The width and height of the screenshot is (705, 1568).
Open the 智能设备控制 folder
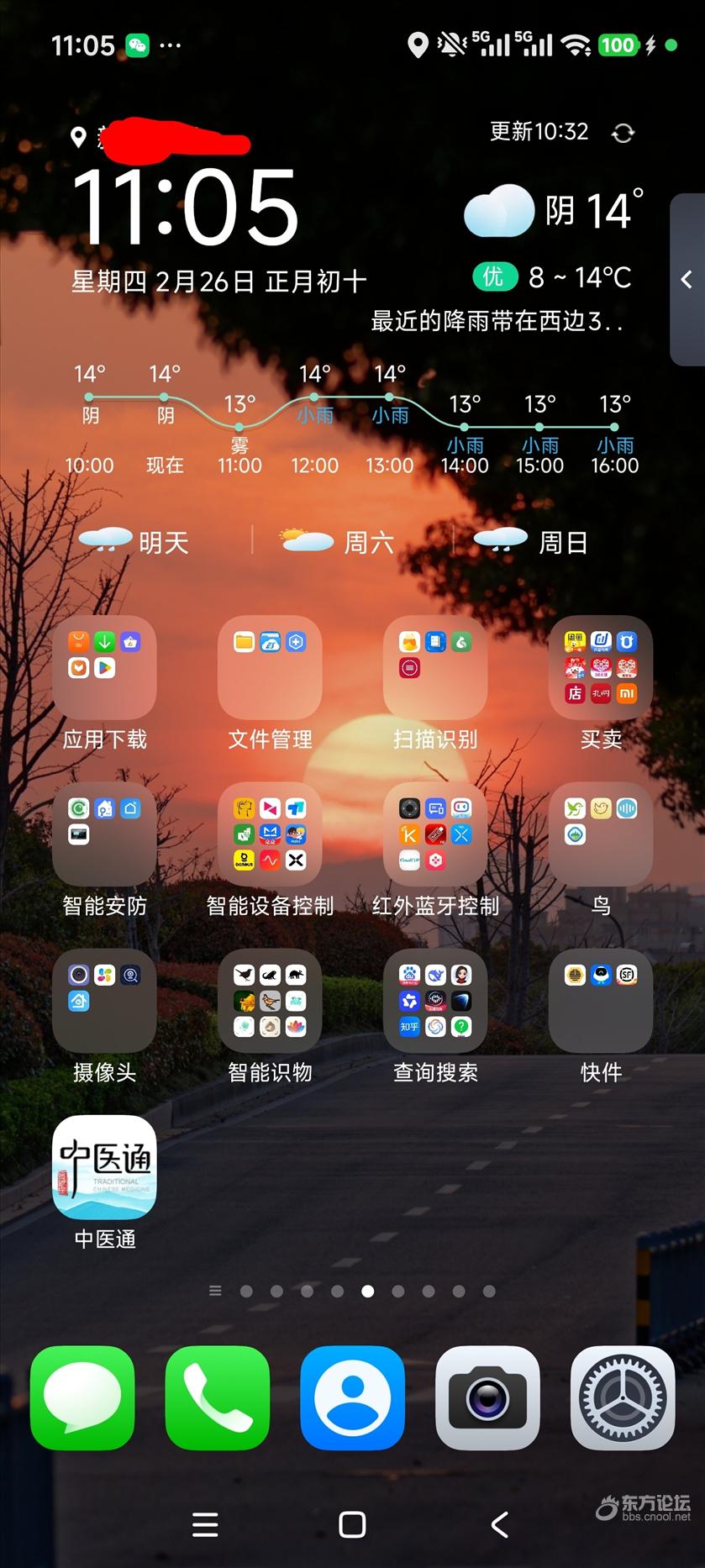(270, 834)
